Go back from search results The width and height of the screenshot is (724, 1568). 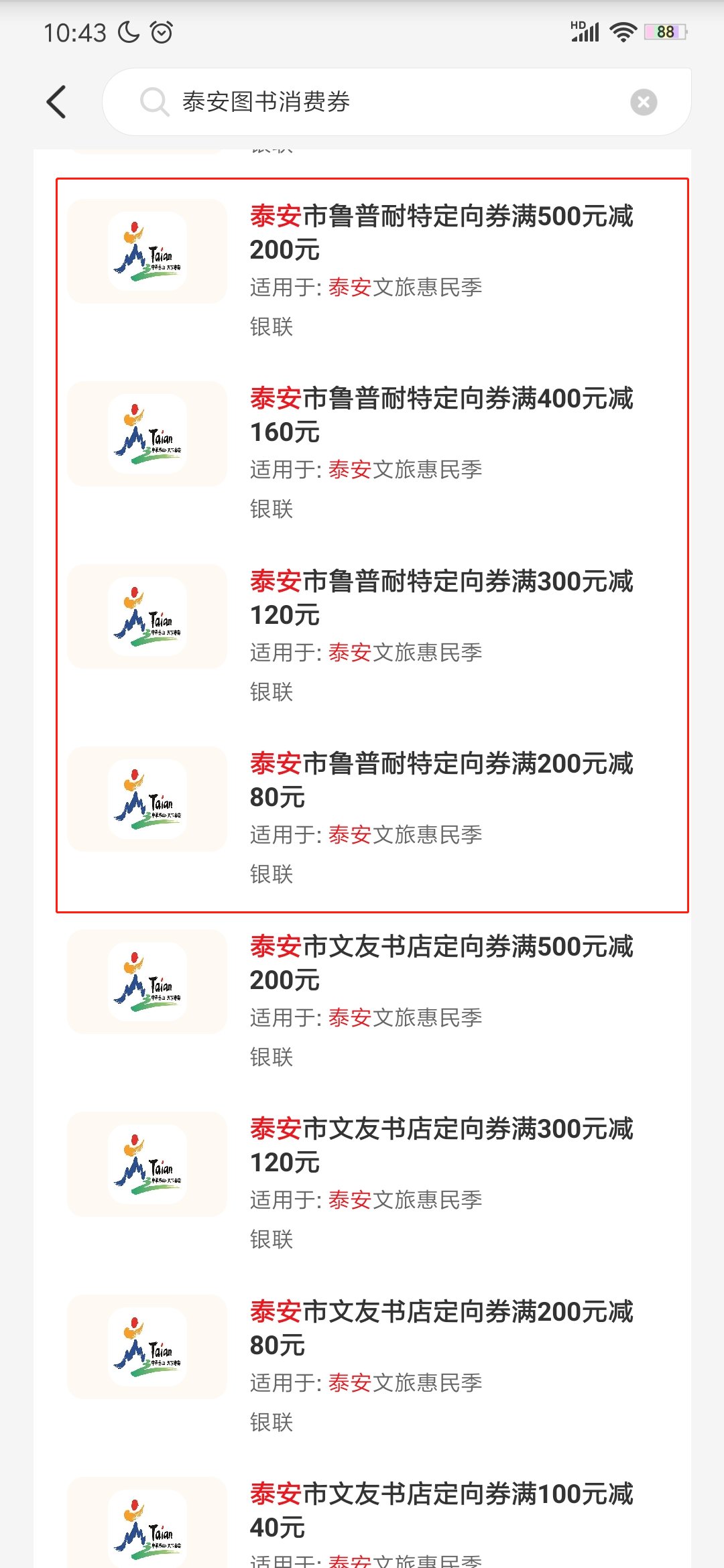(57, 102)
